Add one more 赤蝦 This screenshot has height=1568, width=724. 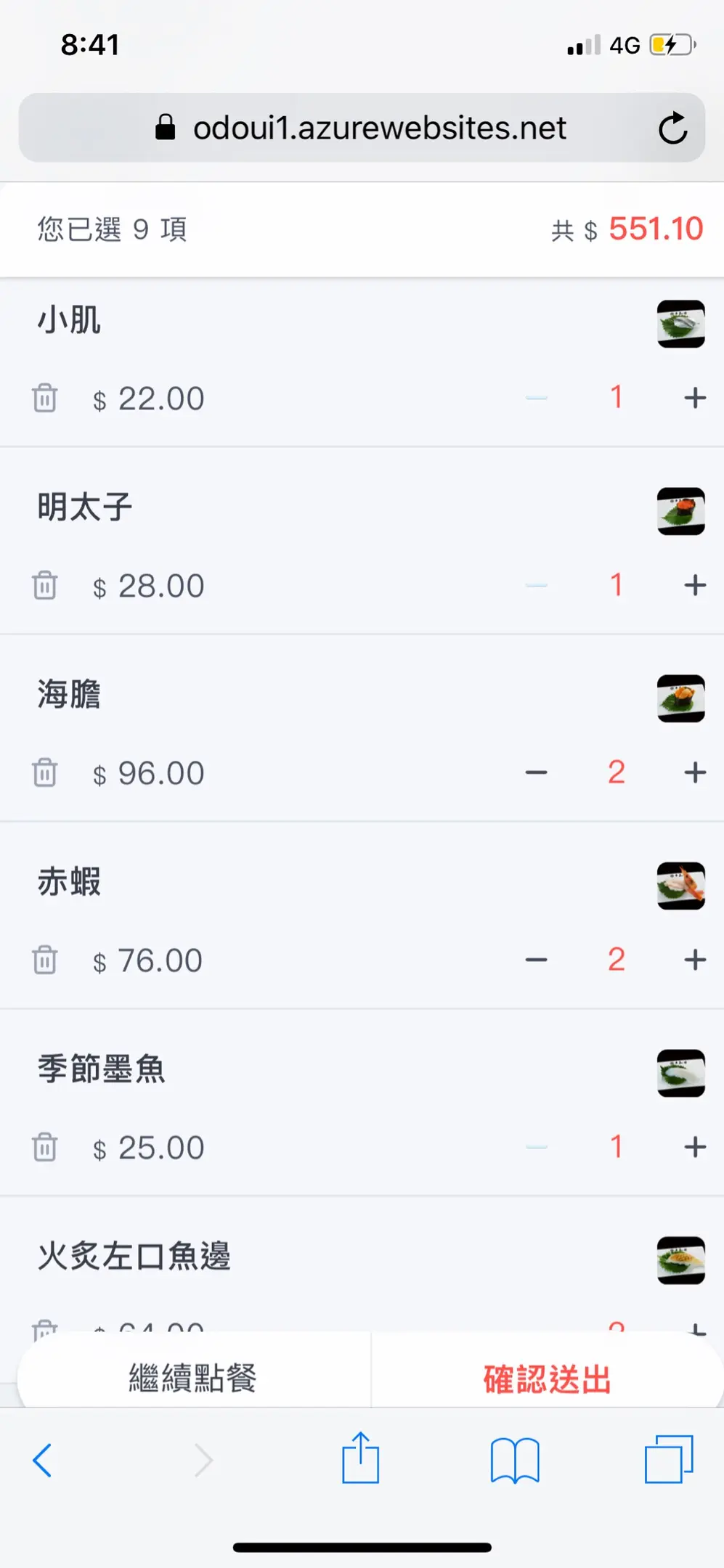pos(695,960)
